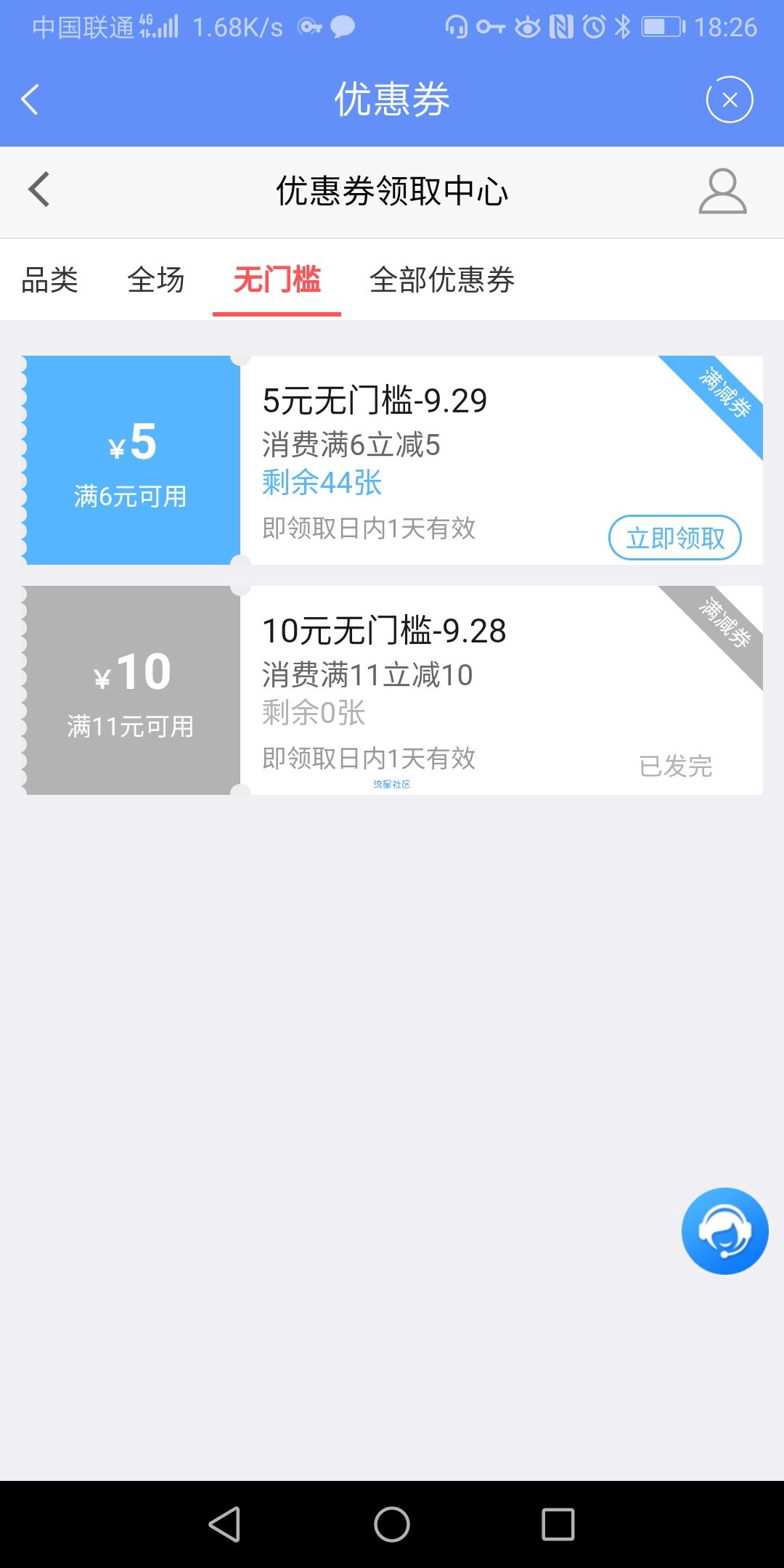Open the user profile icon

point(722,192)
